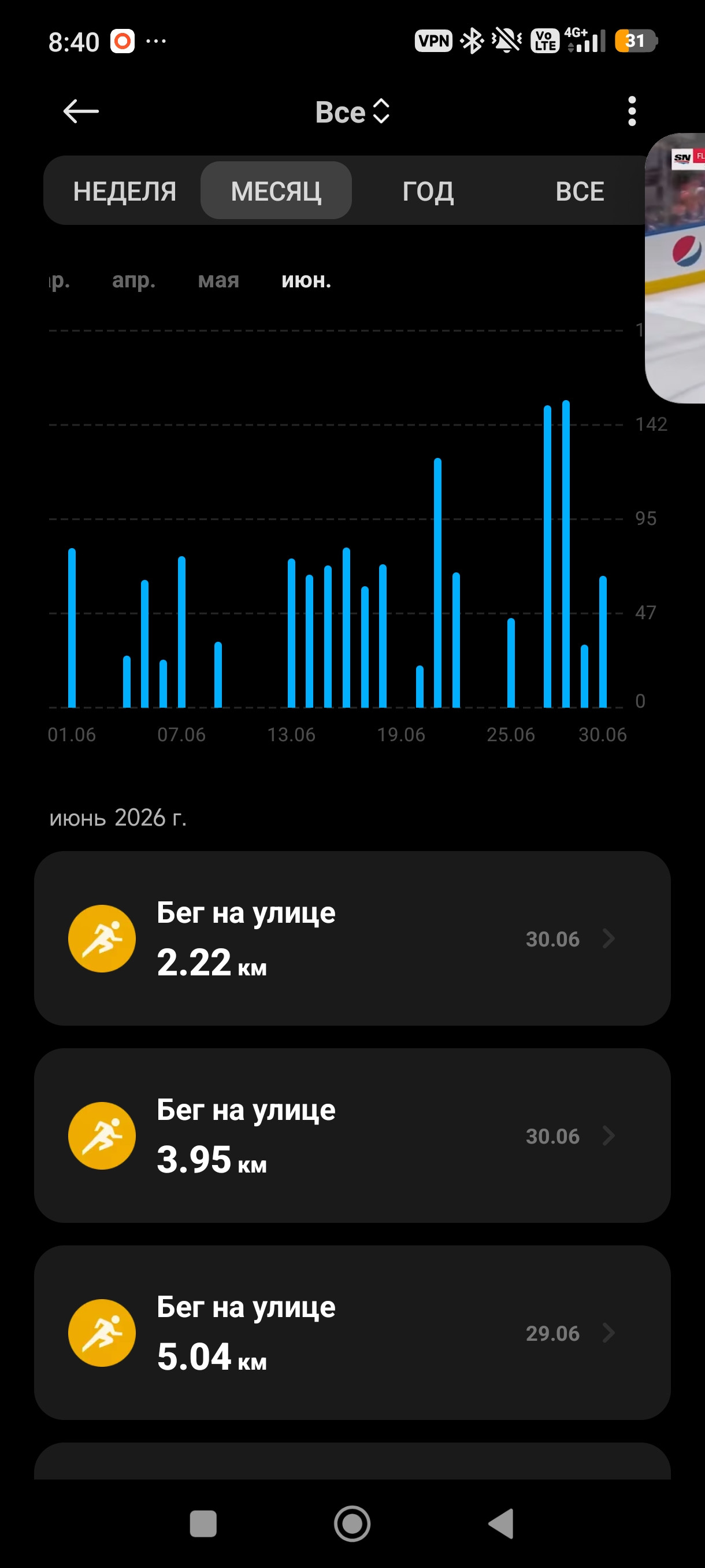Tap the system home button
Screen dimensions: 705x1568
pos(352,1524)
